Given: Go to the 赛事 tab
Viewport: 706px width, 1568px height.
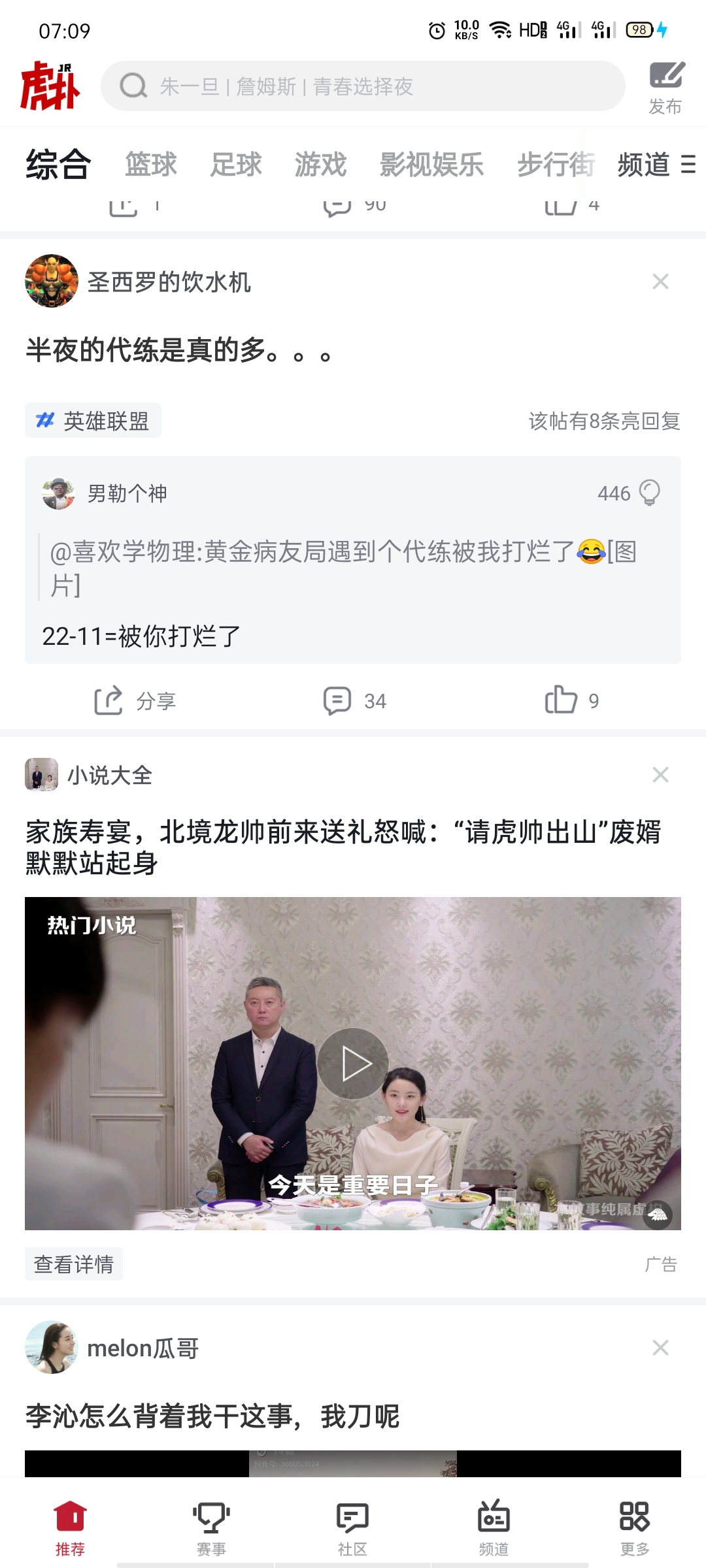Looking at the screenshot, I should (x=211, y=1528).
